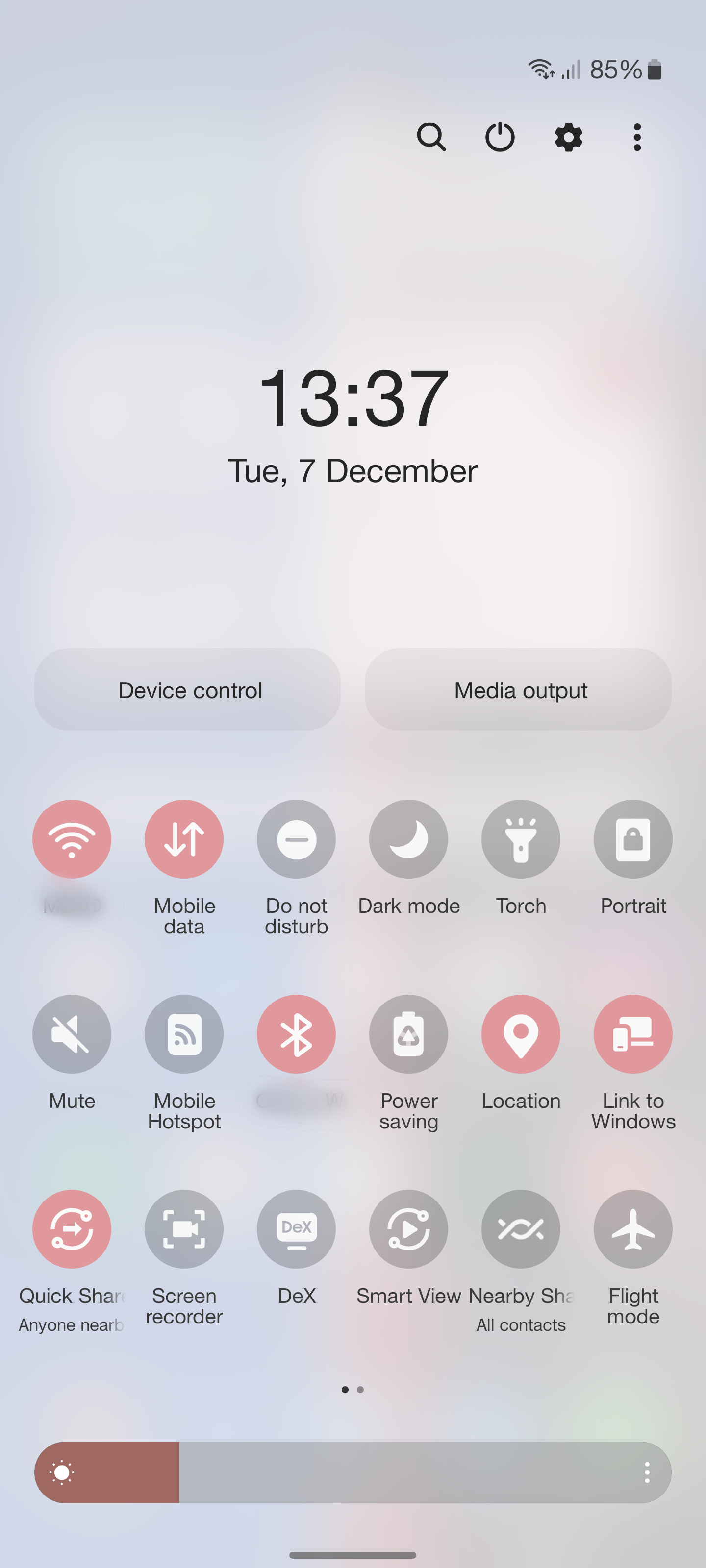Enable Do not disturb
This screenshot has width=706, height=1568.
296,839
